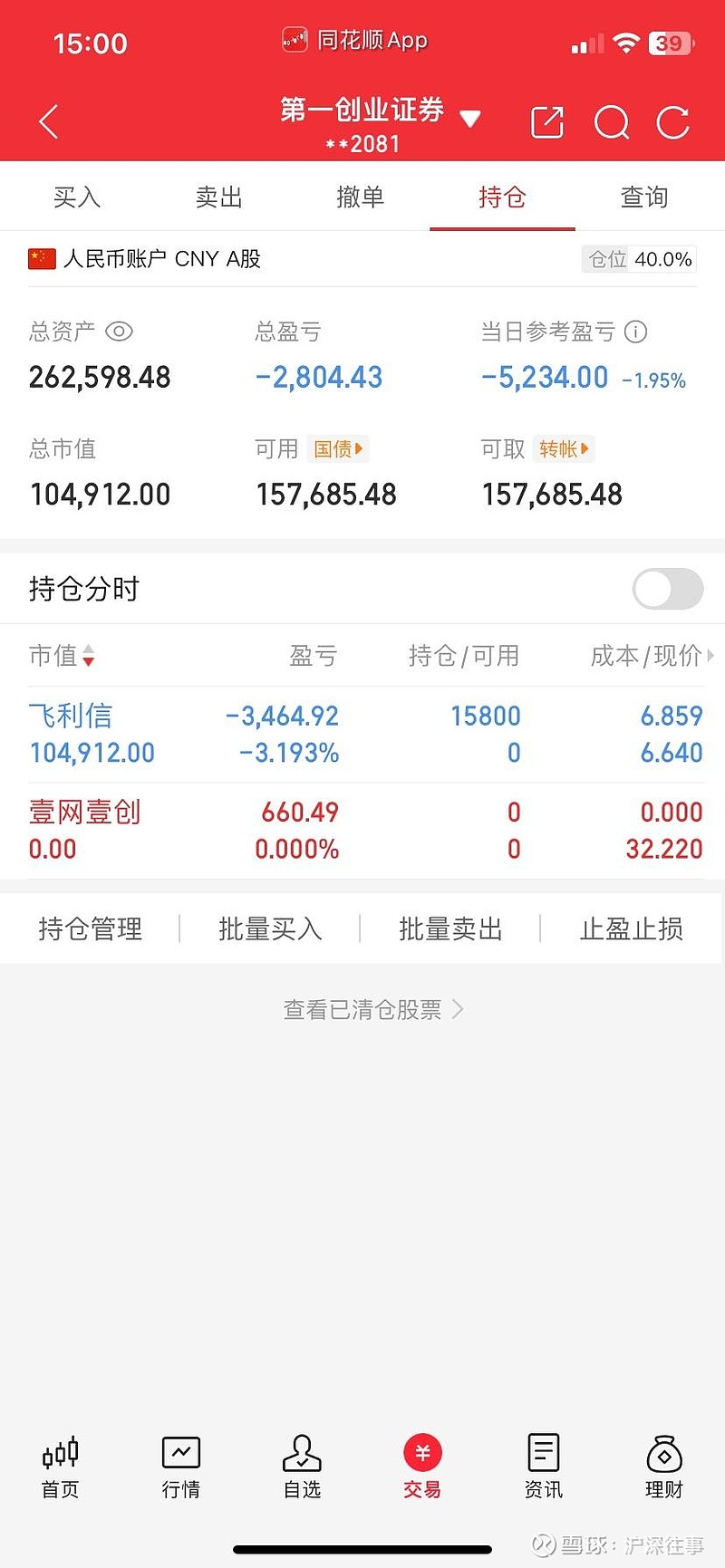This screenshot has height=1568, width=725.
Task: View 查看已清仓股票 link
Action: [x=372, y=1009]
